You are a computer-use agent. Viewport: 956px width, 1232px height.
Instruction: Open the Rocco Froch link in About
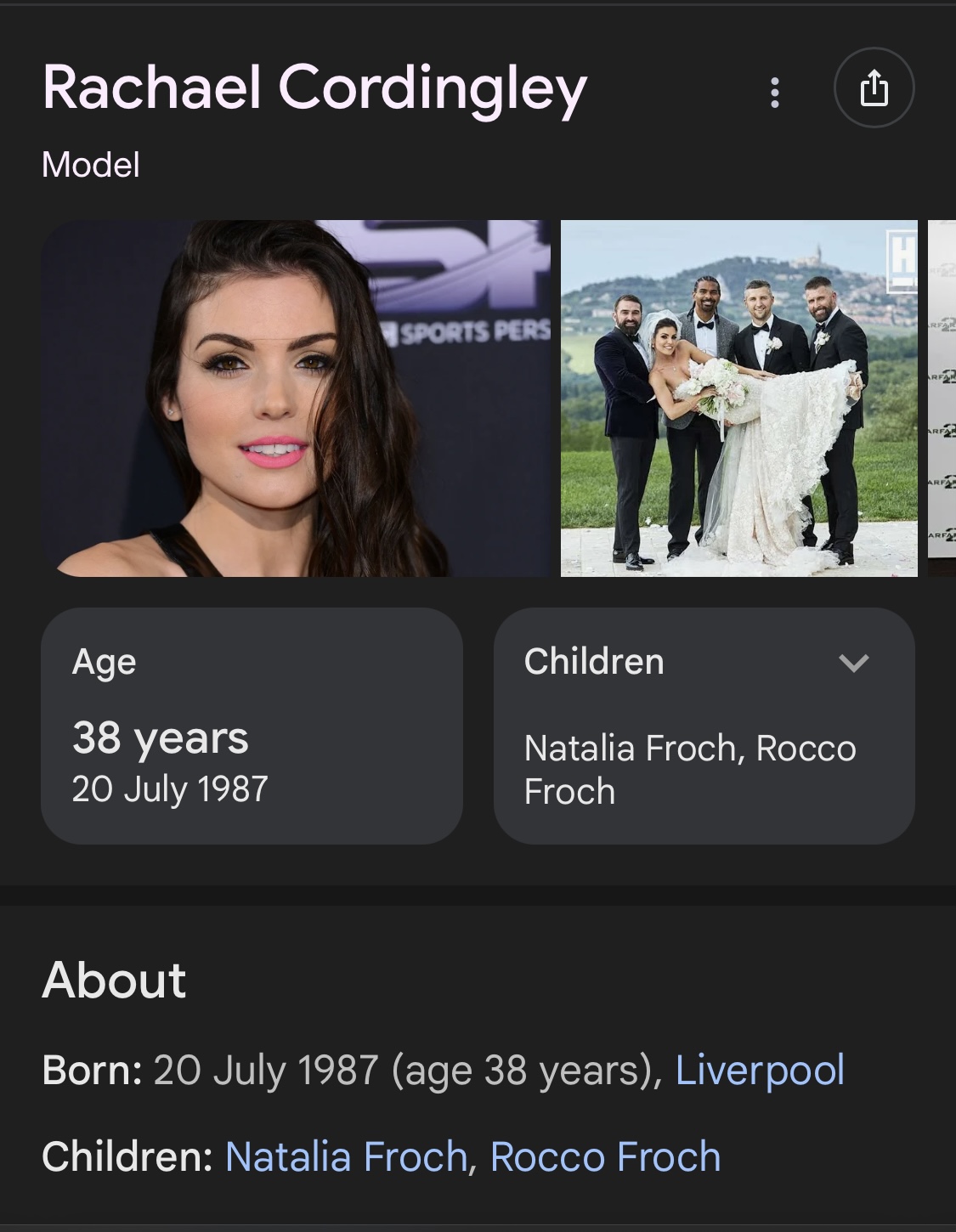pyautogui.click(x=605, y=1157)
